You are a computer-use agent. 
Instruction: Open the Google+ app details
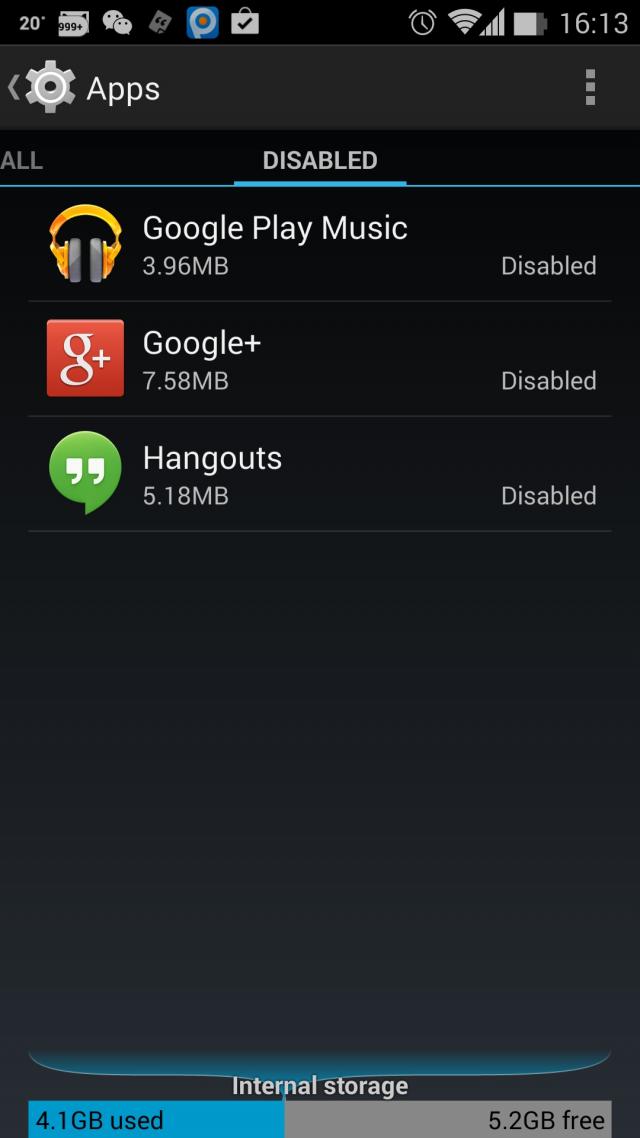coord(320,359)
